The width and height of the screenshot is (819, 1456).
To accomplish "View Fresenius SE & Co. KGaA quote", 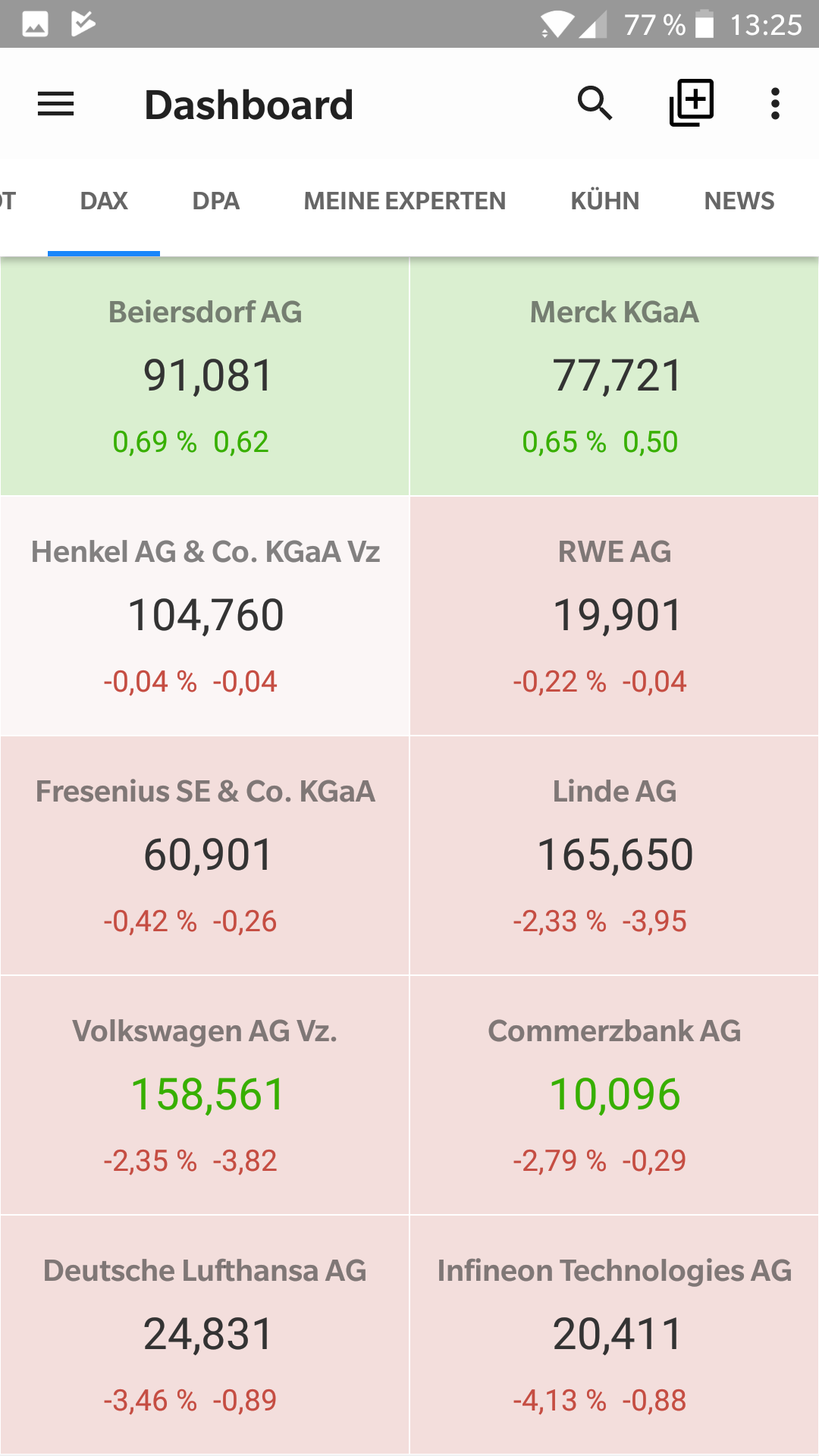I will (205, 855).
